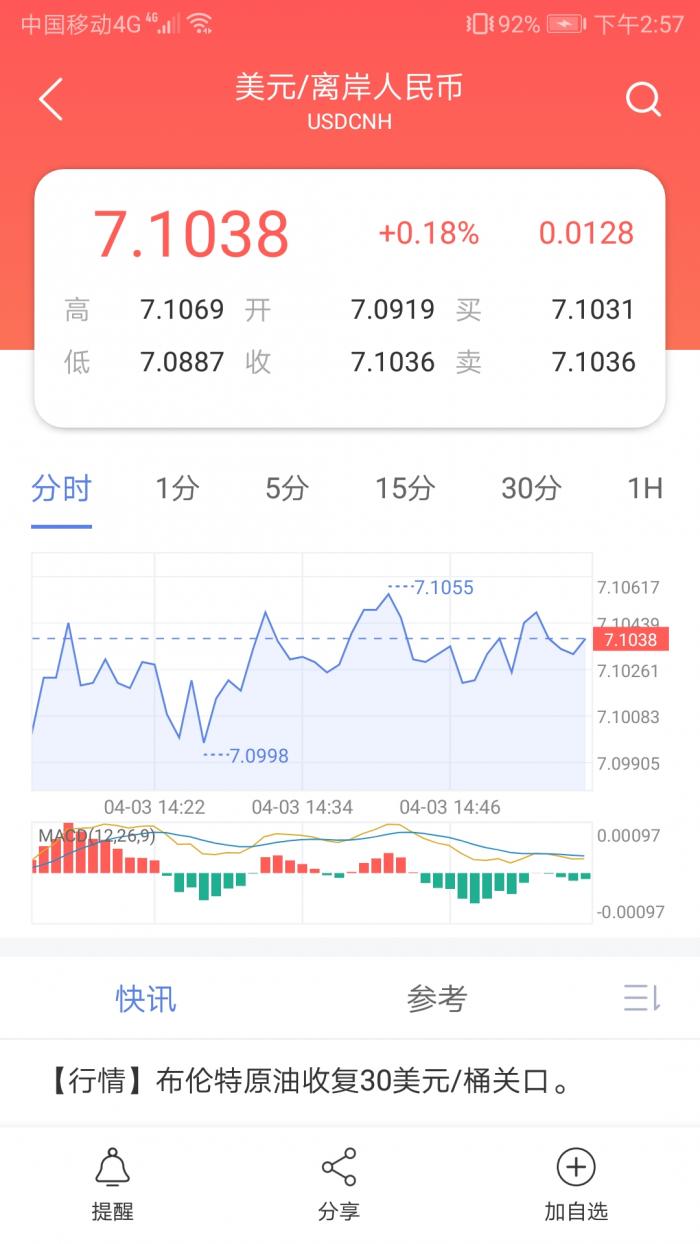Open search with the magnifier icon
700x1244 pixels.
tap(643, 99)
